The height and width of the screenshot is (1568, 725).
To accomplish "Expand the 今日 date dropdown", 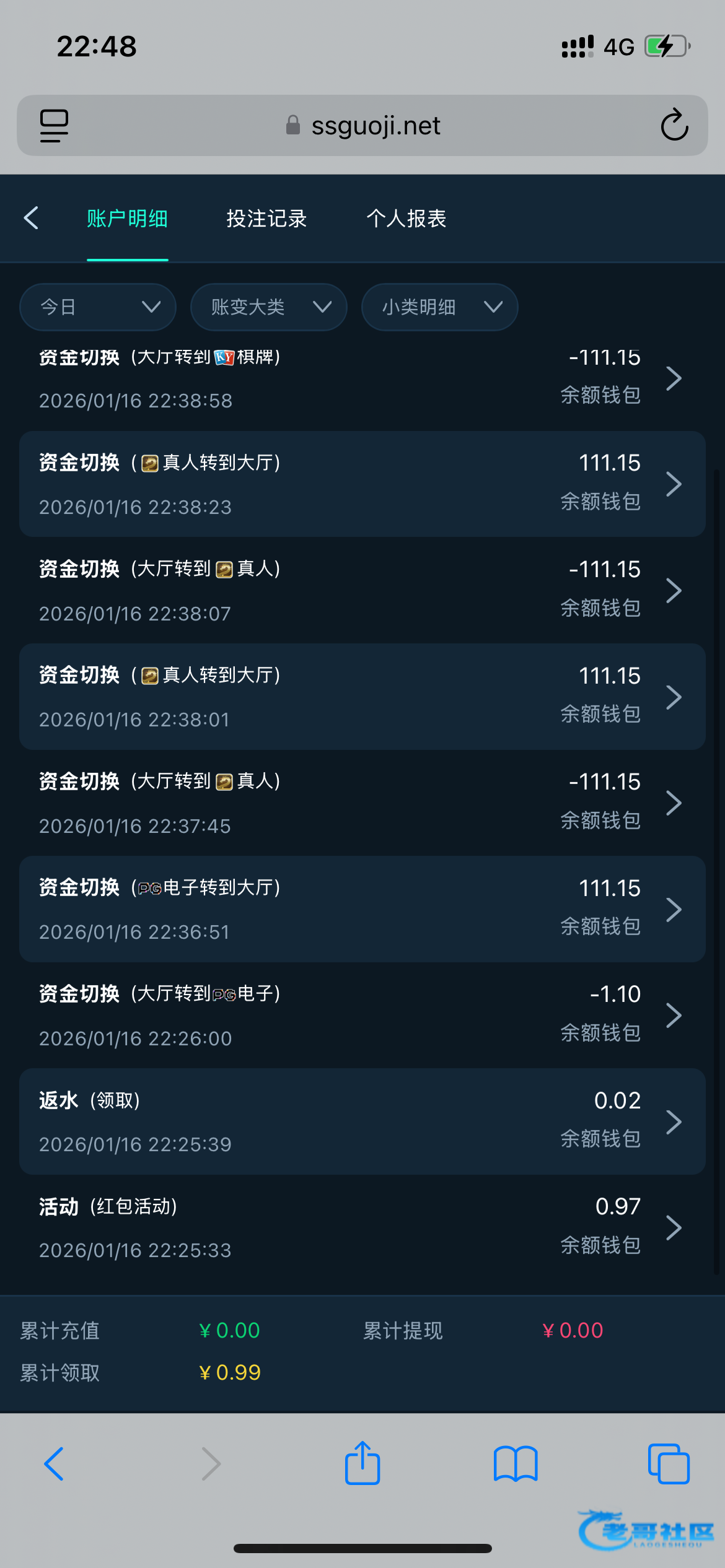I will coord(98,307).
